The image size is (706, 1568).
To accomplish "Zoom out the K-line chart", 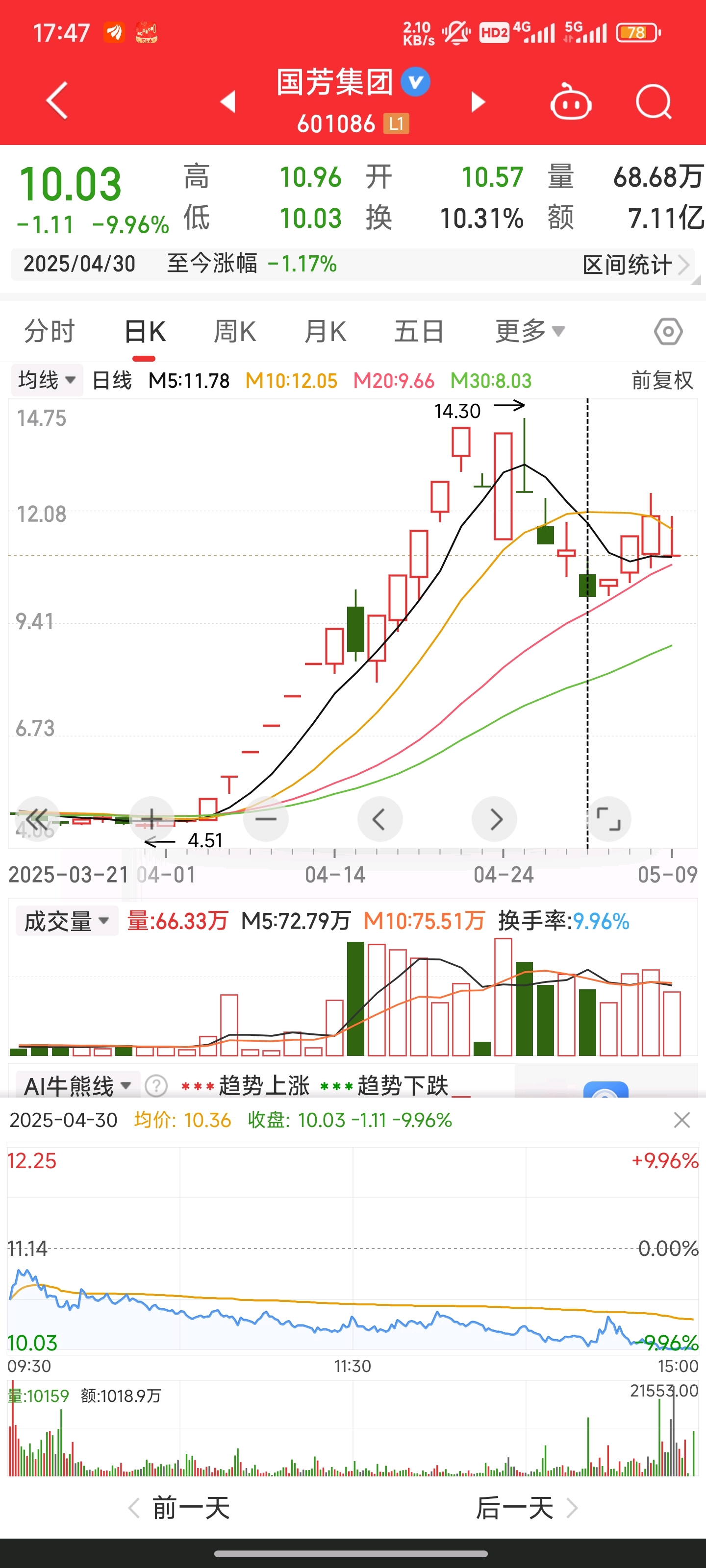I will tap(266, 819).
